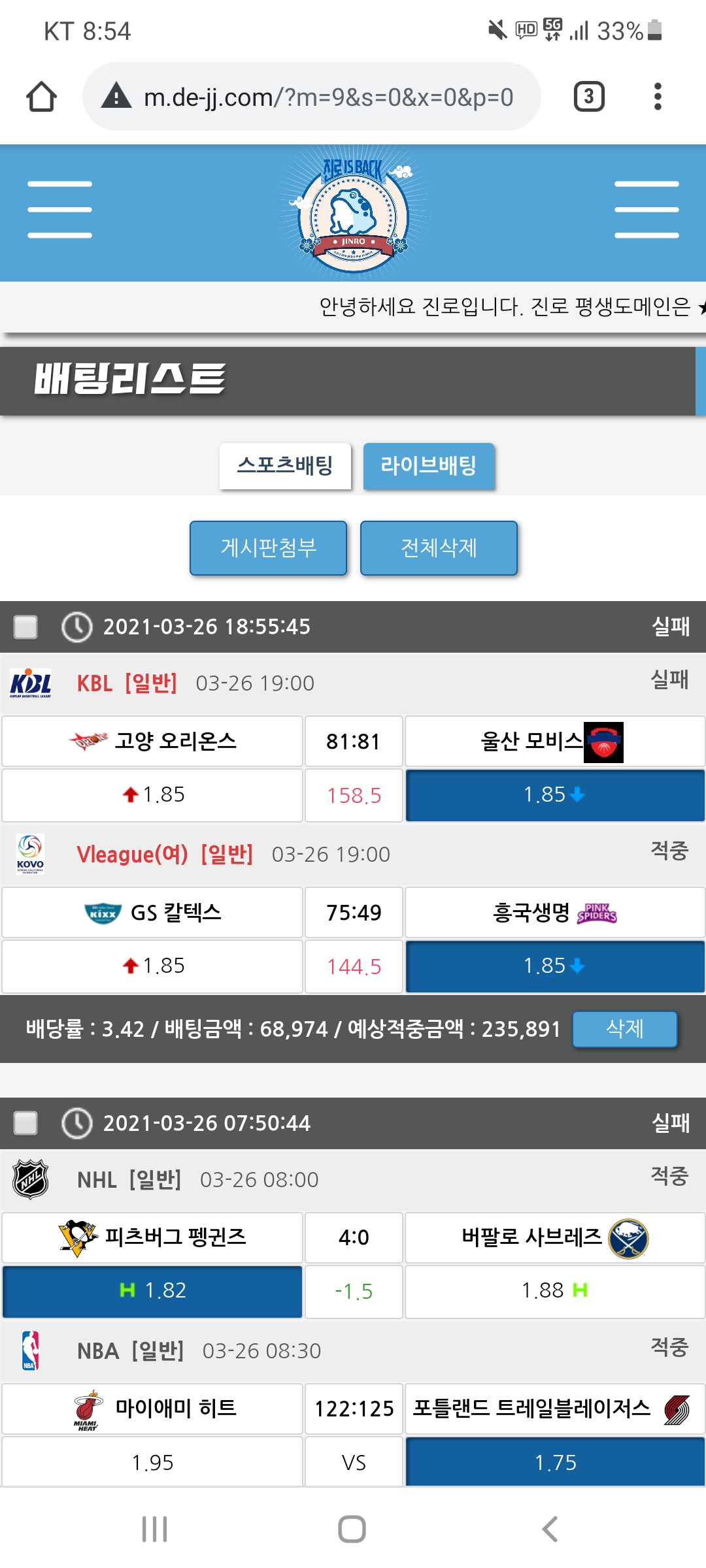Open recent apps from the navigation bar
Viewport: 706px width, 1568px height.
click(155, 1529)
